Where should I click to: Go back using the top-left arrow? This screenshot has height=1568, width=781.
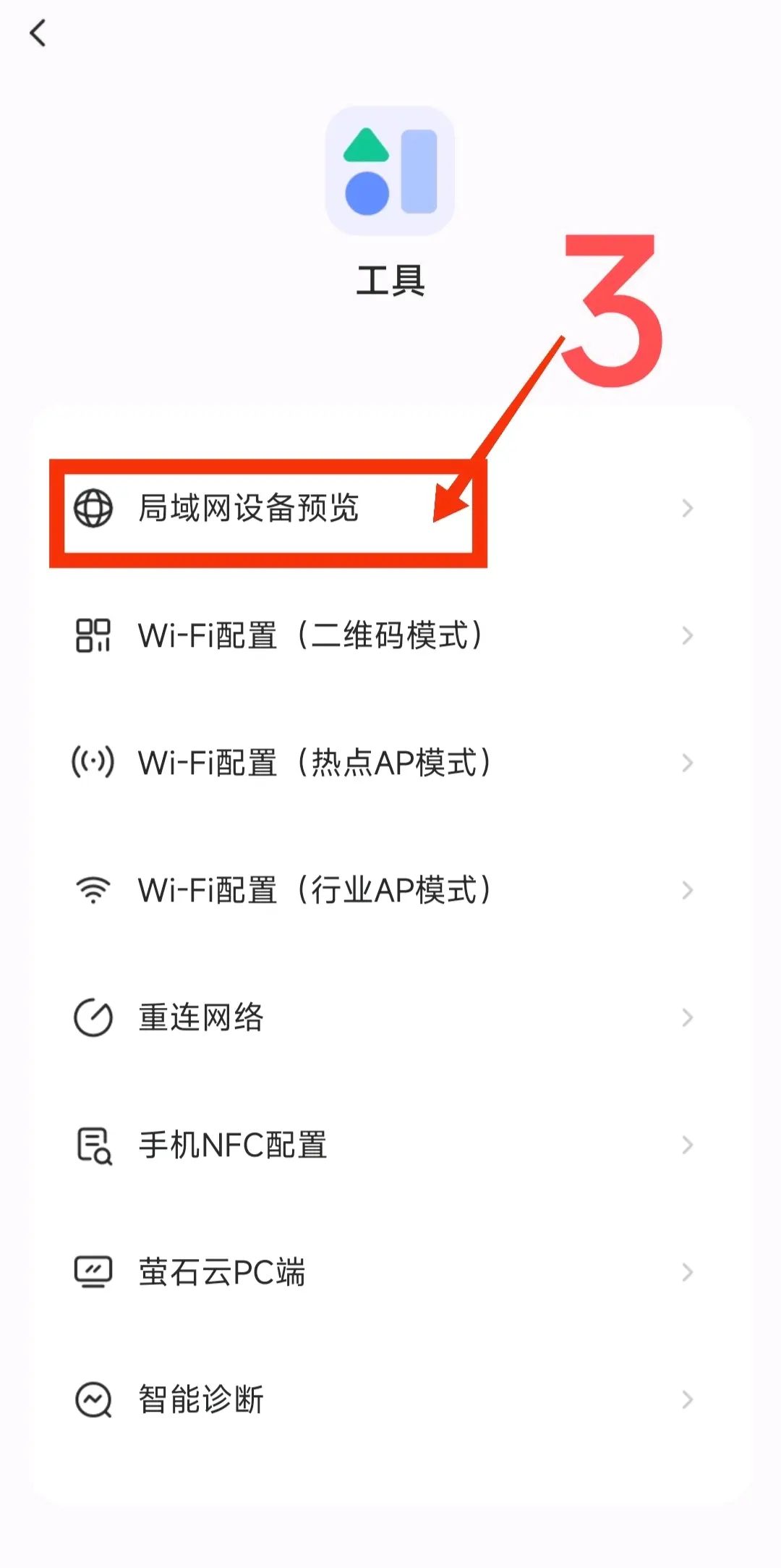coord(38,33)
